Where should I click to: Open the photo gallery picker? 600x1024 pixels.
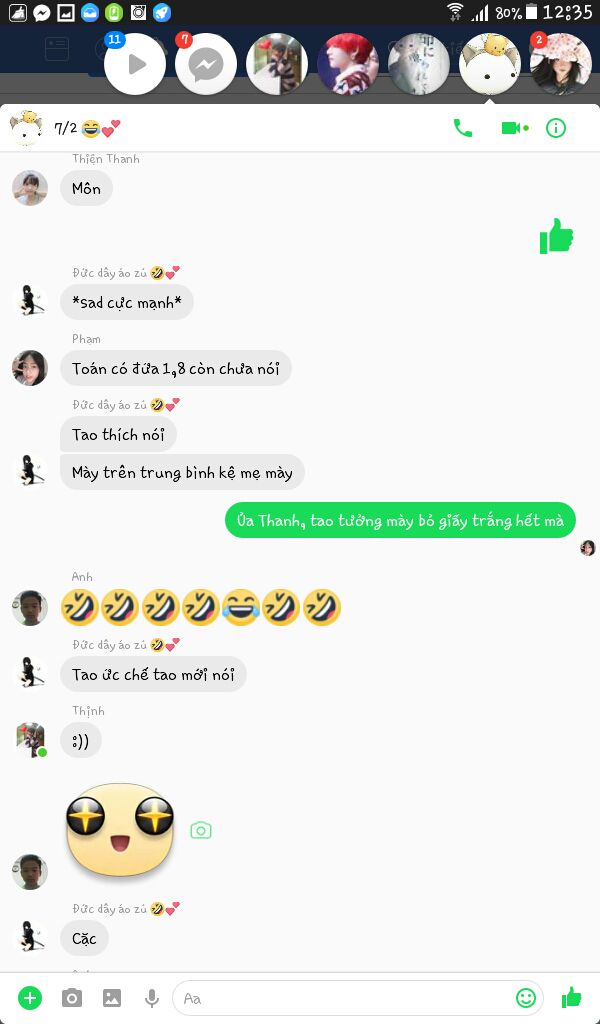[x=112, y=998]
